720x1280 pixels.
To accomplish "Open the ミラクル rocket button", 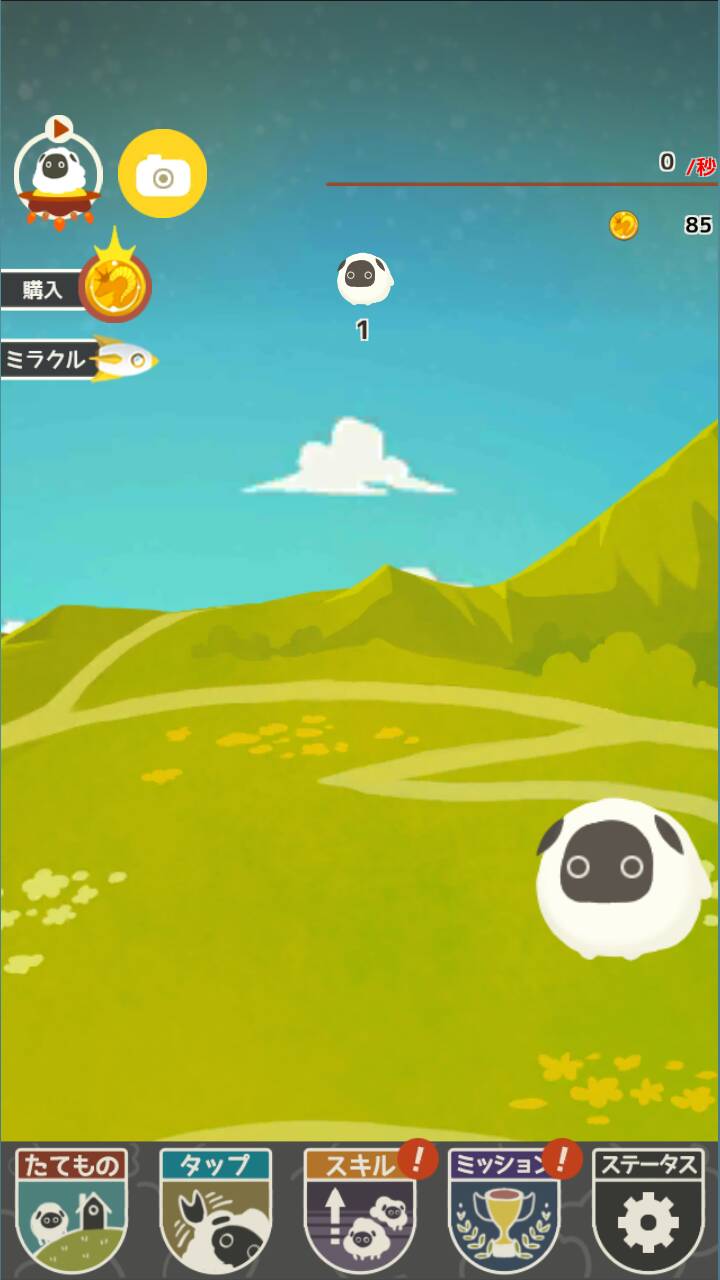I will point(80,360).
